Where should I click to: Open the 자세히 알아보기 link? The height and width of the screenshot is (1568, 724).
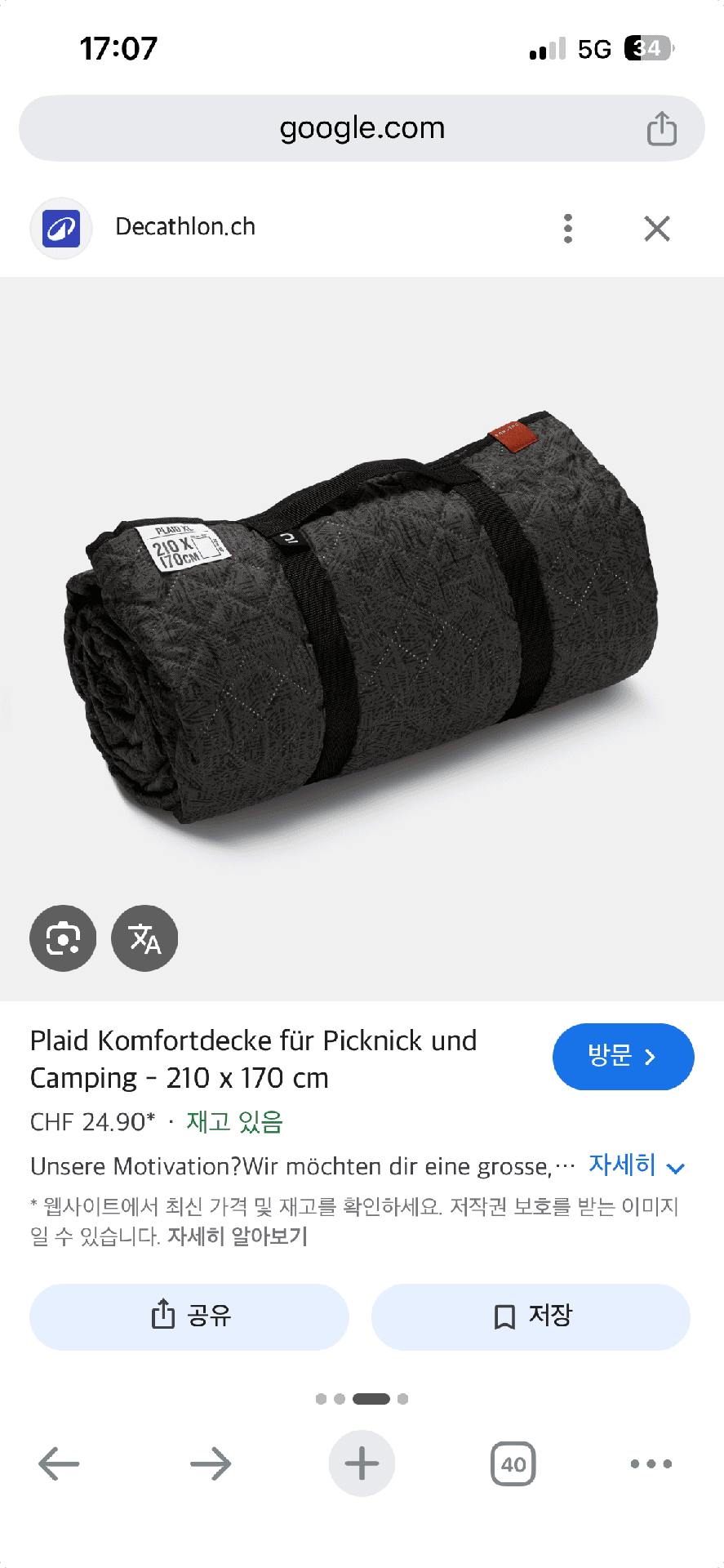(x=237, y=1236)
